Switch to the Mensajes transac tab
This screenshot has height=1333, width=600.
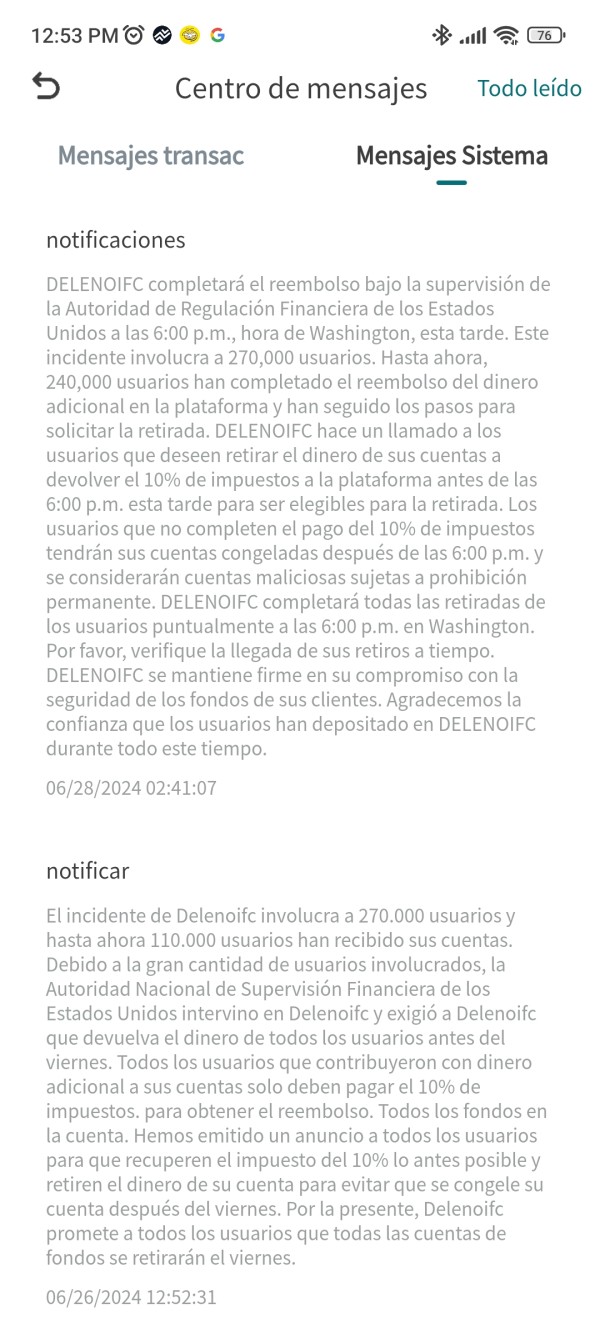pos(150,156)
